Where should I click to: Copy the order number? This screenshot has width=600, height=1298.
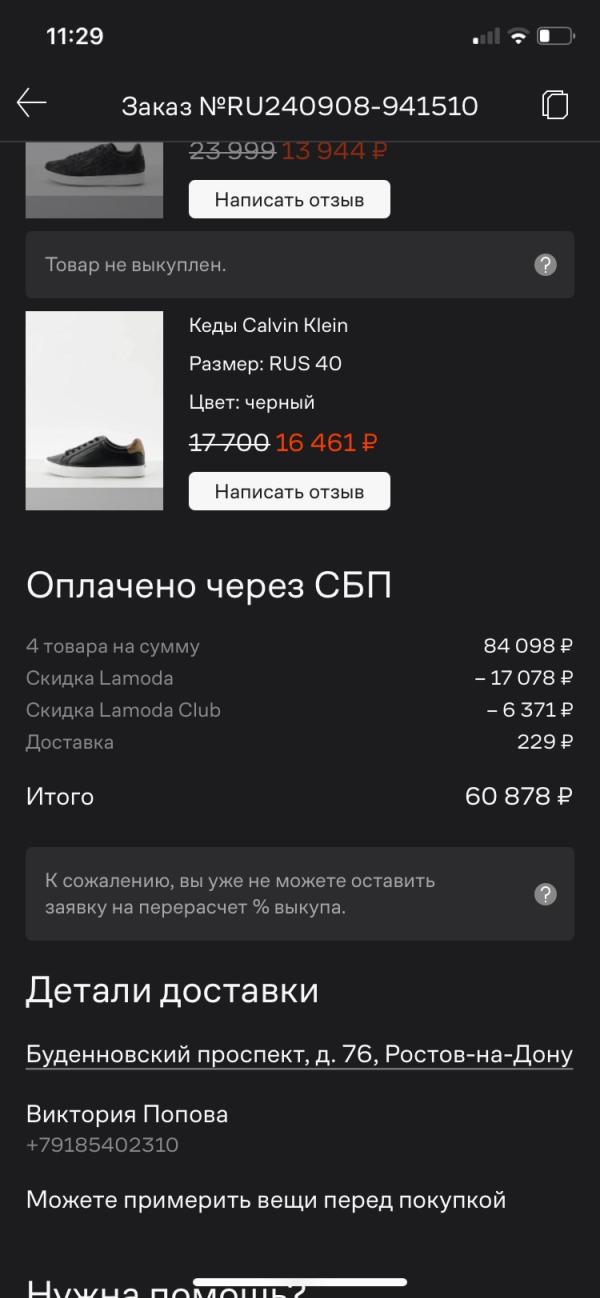tap(555, 105)
